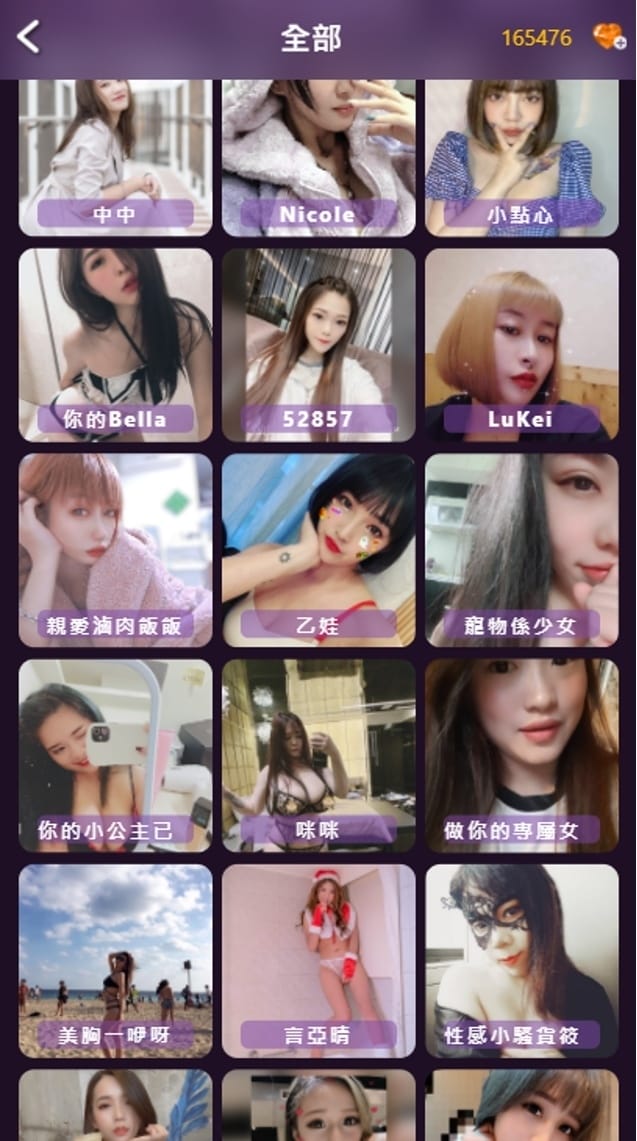The height and width of the screenshot is (1141, 637).
Task: Open the 你的小公主已 profile card
Action: [x=115, y=755]
